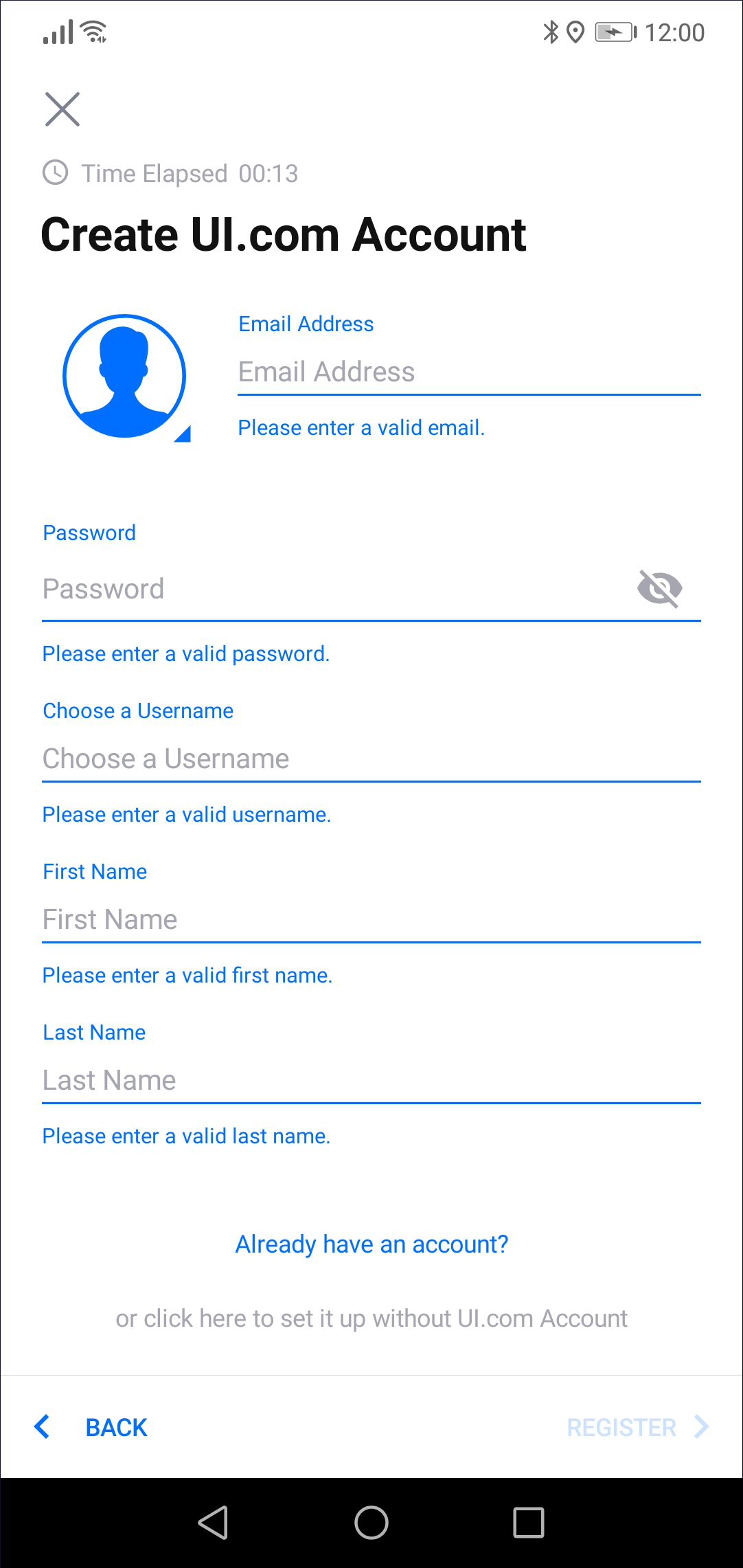The width and height of the screenshot is (743, 1568).
Task: Select the Last Name field
Action: click(x=371, y=1081)
